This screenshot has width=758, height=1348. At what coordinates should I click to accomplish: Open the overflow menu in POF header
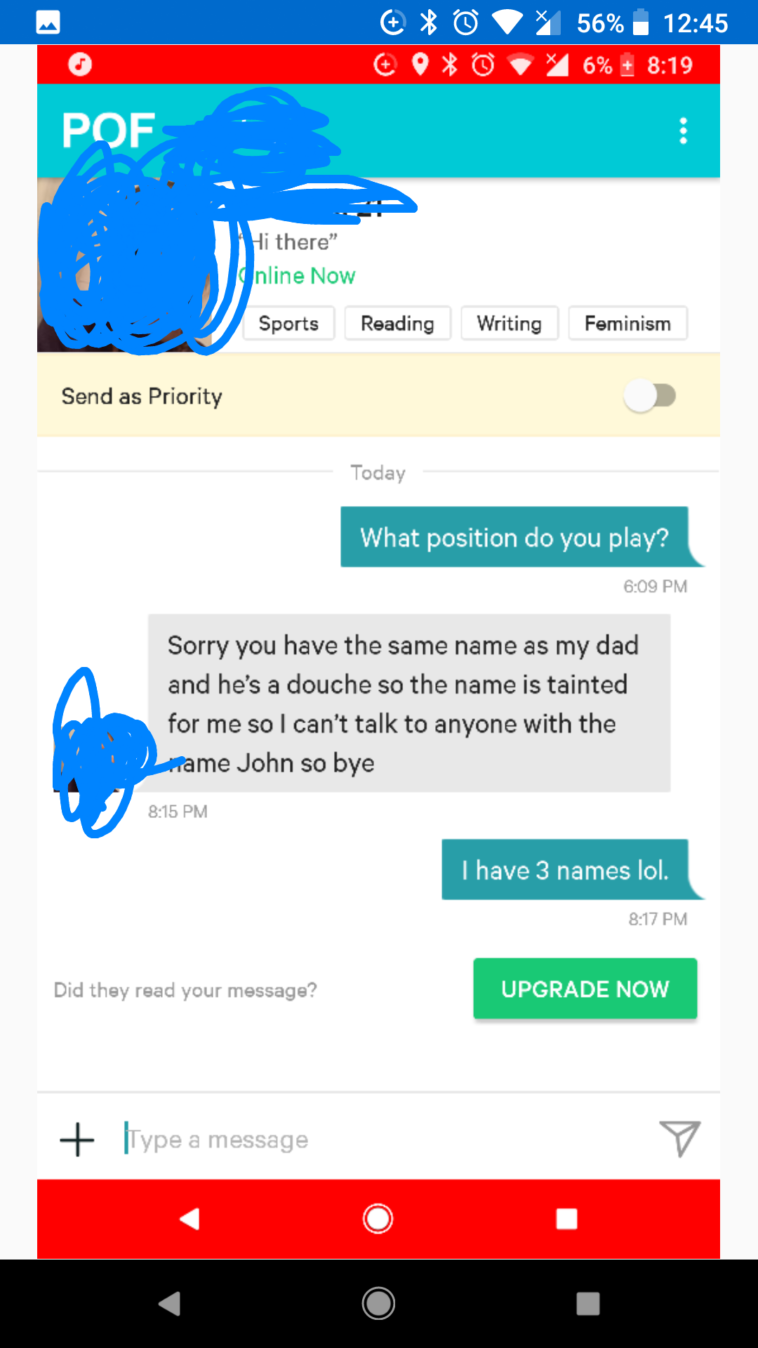tap(683, 131)
